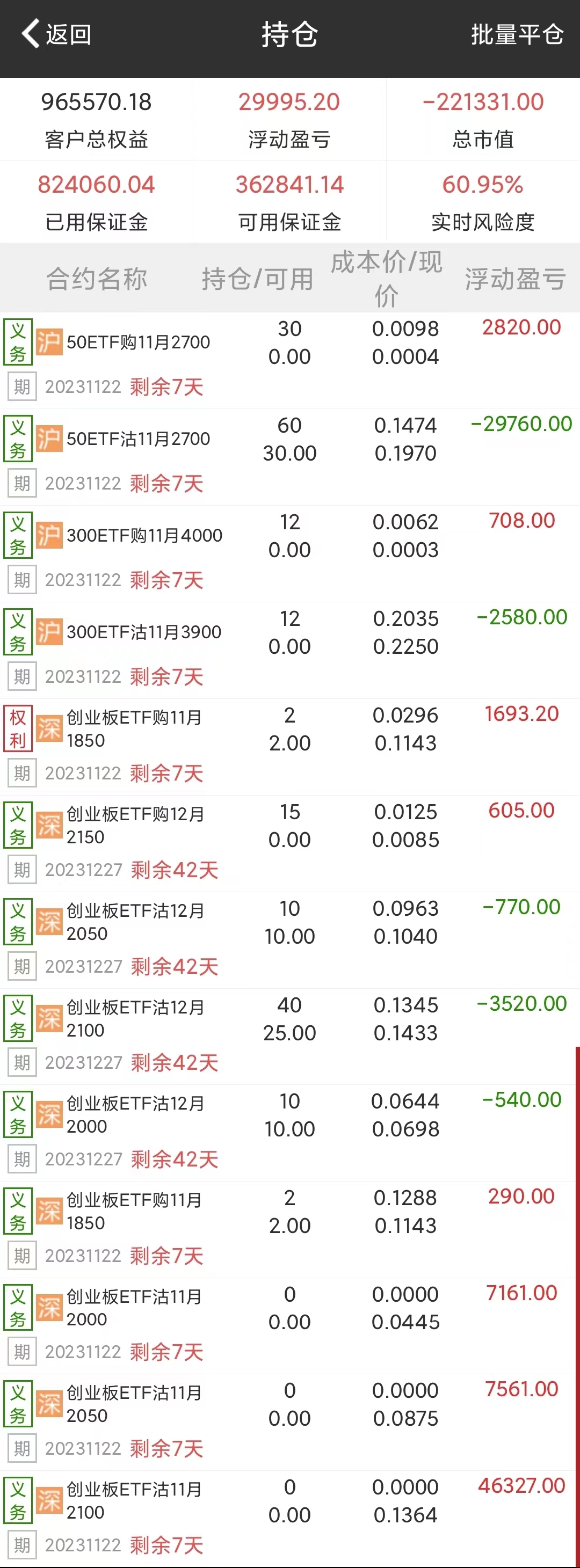Screen dimensions: 580x1568
Task: Select the 50ETF沽11月2700 position row
Action: tap(139, 440)
